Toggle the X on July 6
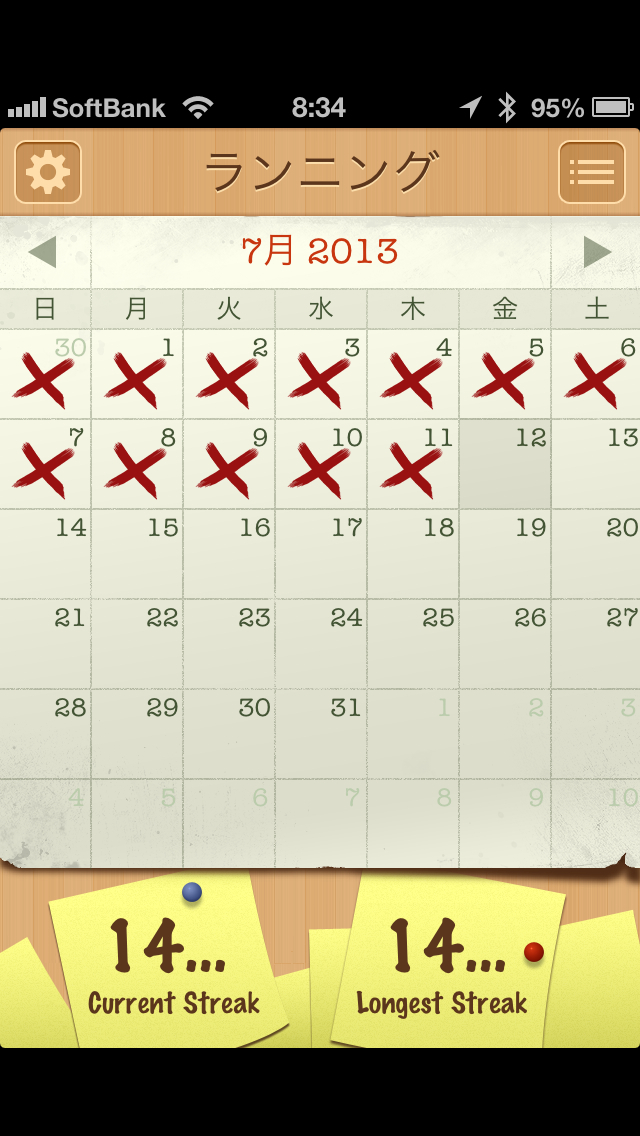 coord(596,374)
